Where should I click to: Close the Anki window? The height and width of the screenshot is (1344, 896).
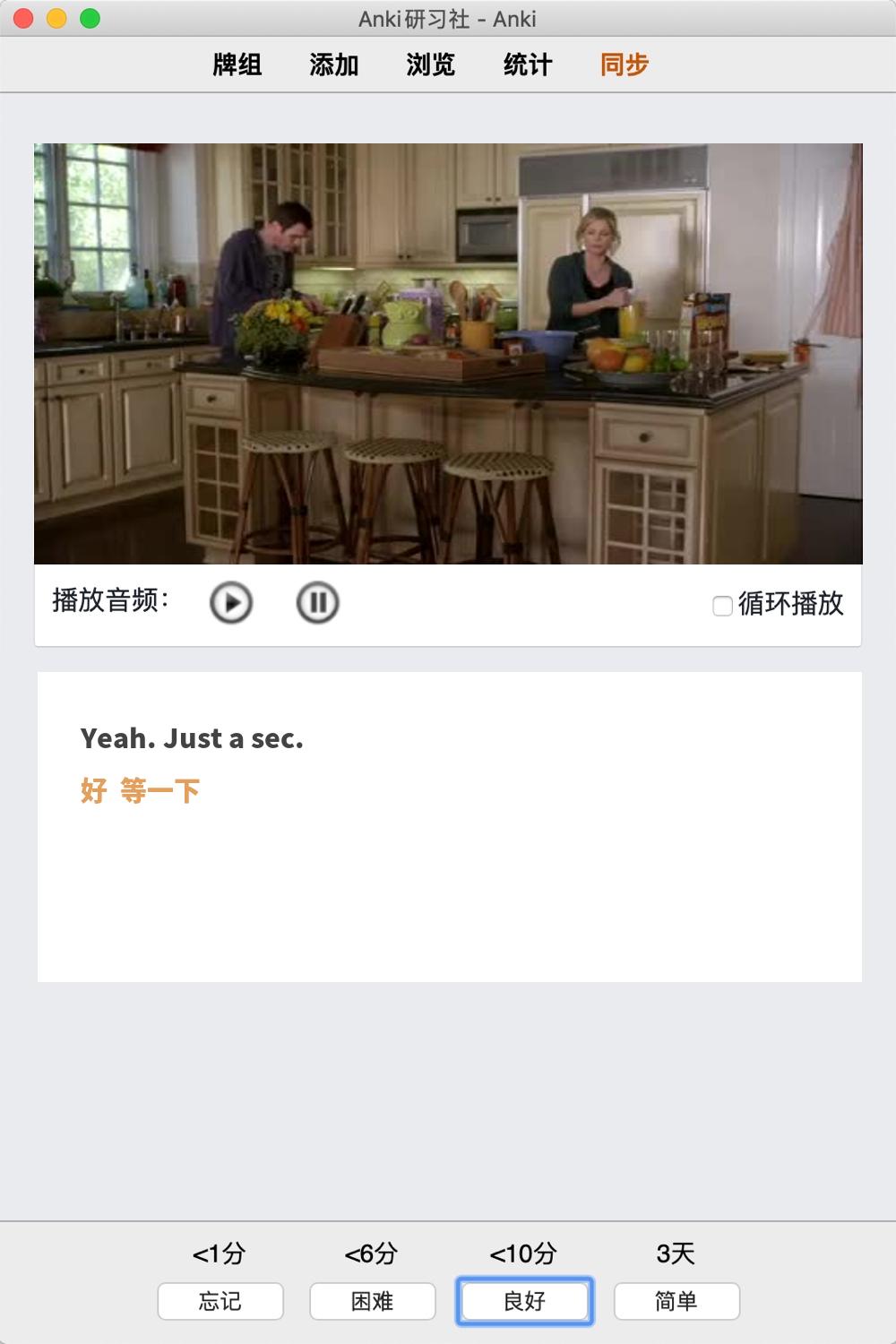coord(24,18)
